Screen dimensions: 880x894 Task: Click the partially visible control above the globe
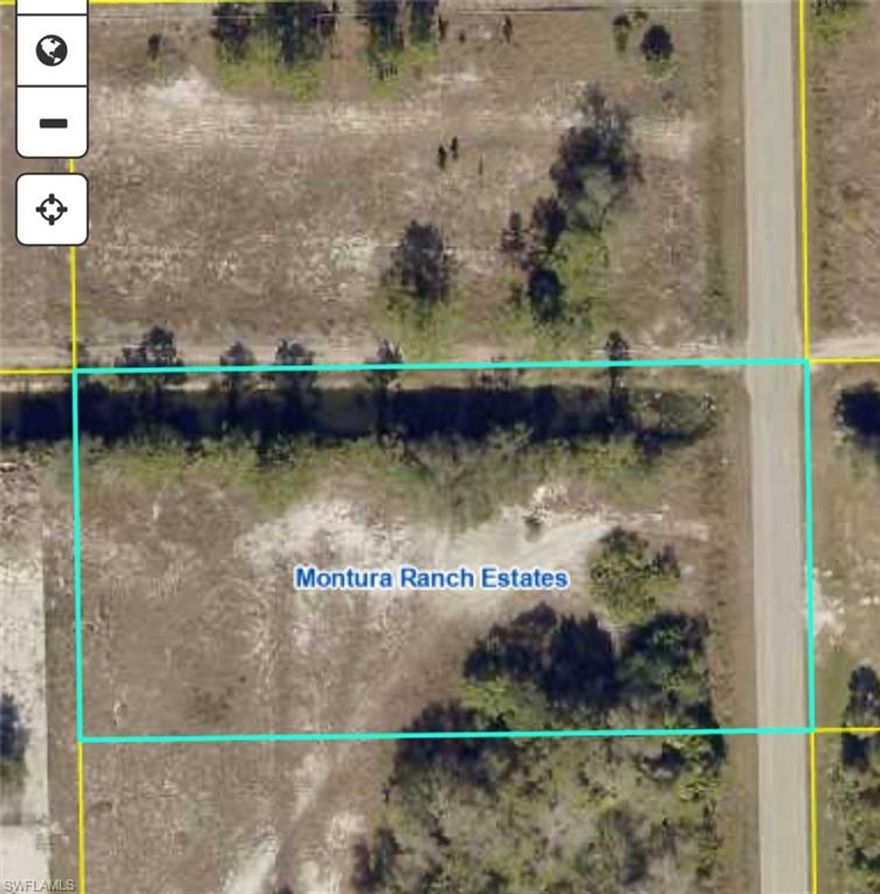[51, 8]
